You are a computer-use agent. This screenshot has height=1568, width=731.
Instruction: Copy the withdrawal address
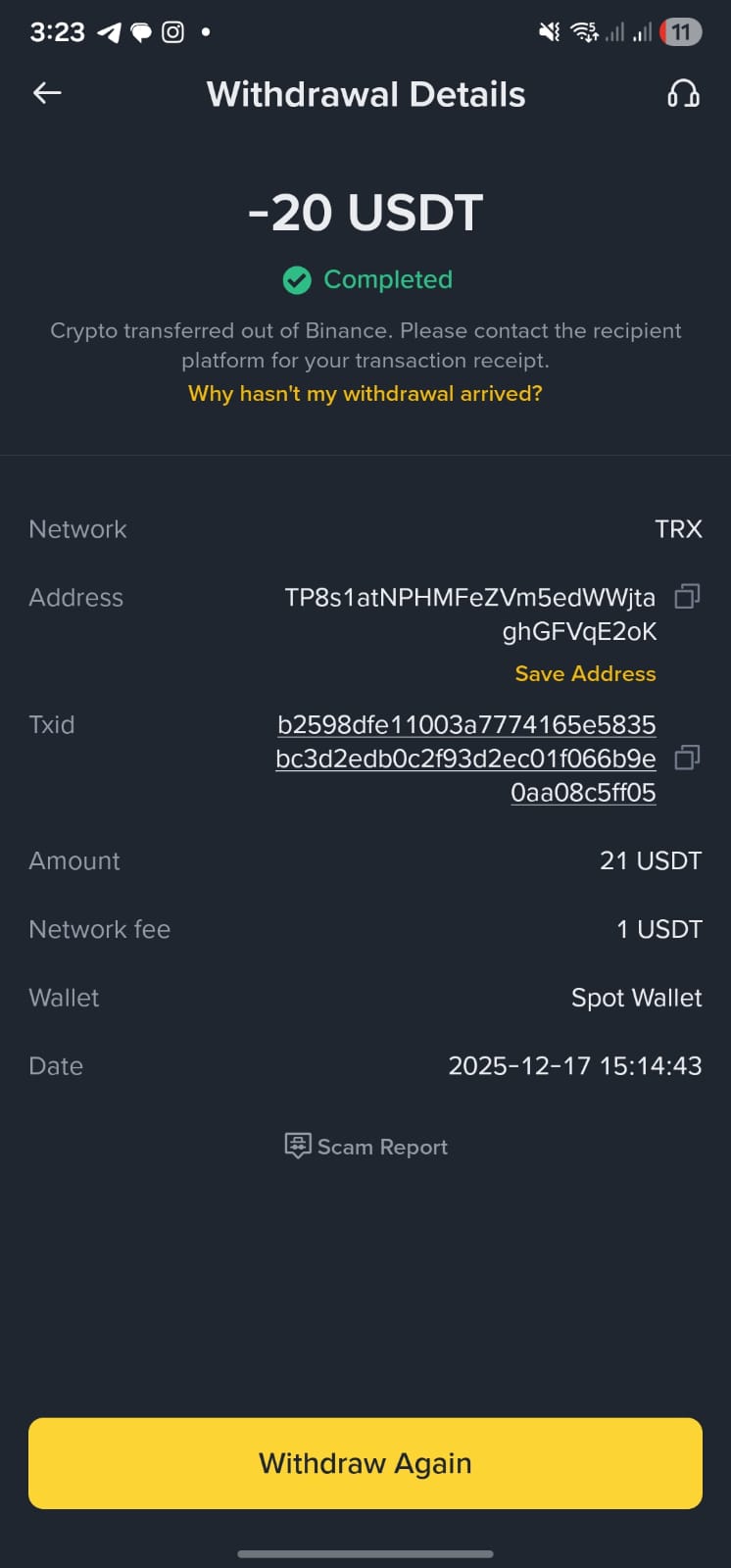coord(687,596)
